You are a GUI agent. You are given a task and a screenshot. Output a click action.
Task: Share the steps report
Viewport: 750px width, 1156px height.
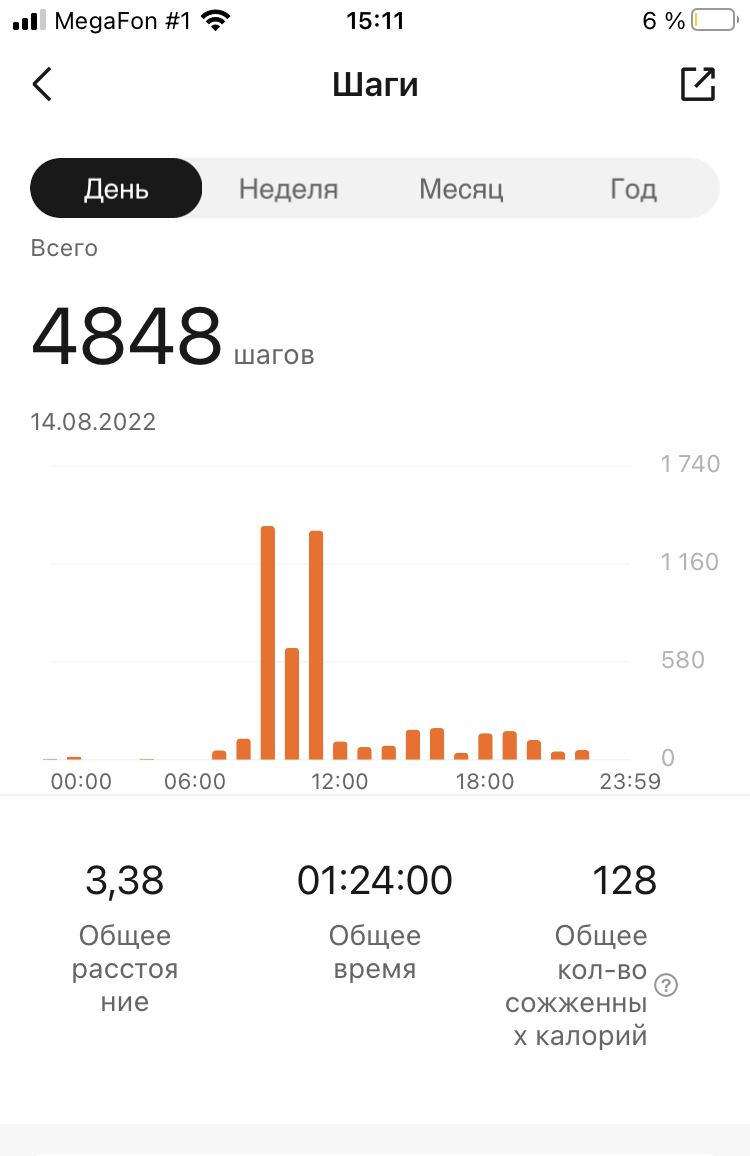click(x=698, y=85)
